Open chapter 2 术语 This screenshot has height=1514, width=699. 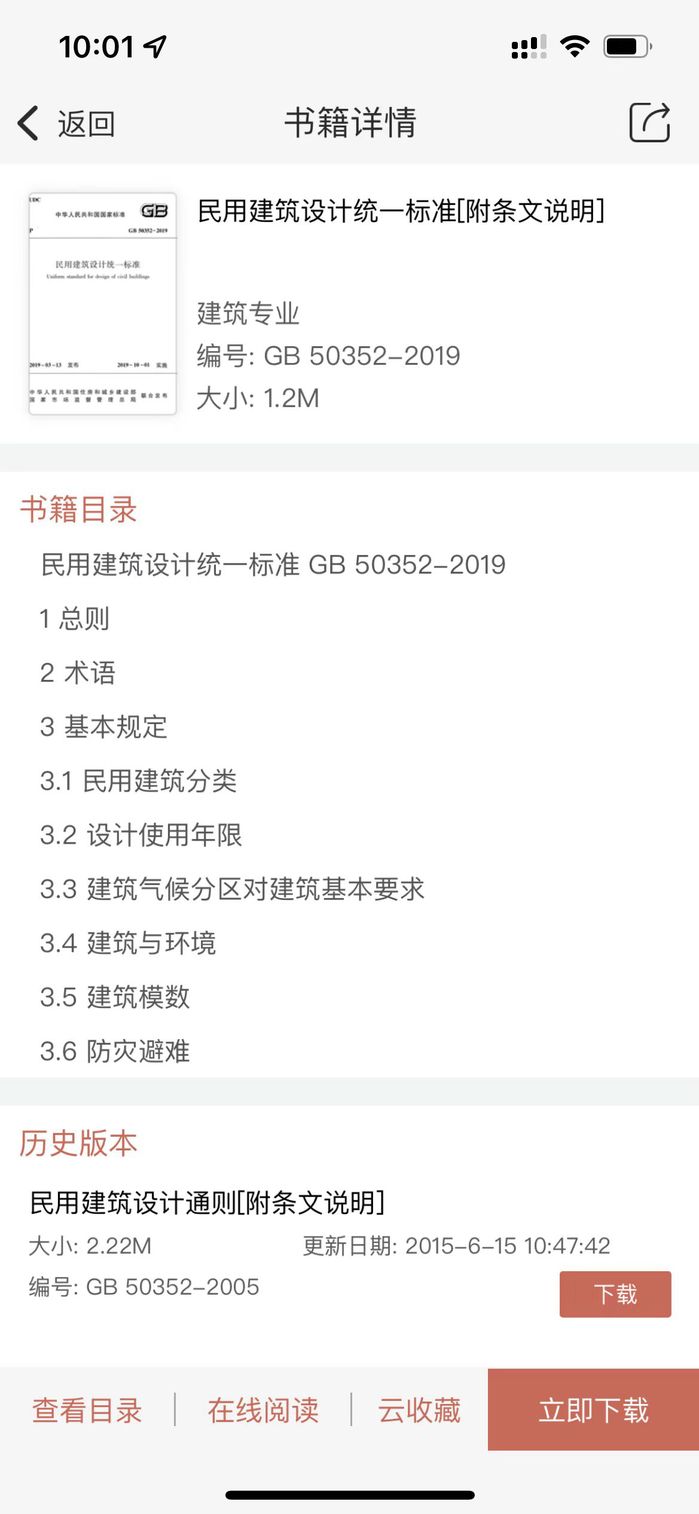pos(78,673)
